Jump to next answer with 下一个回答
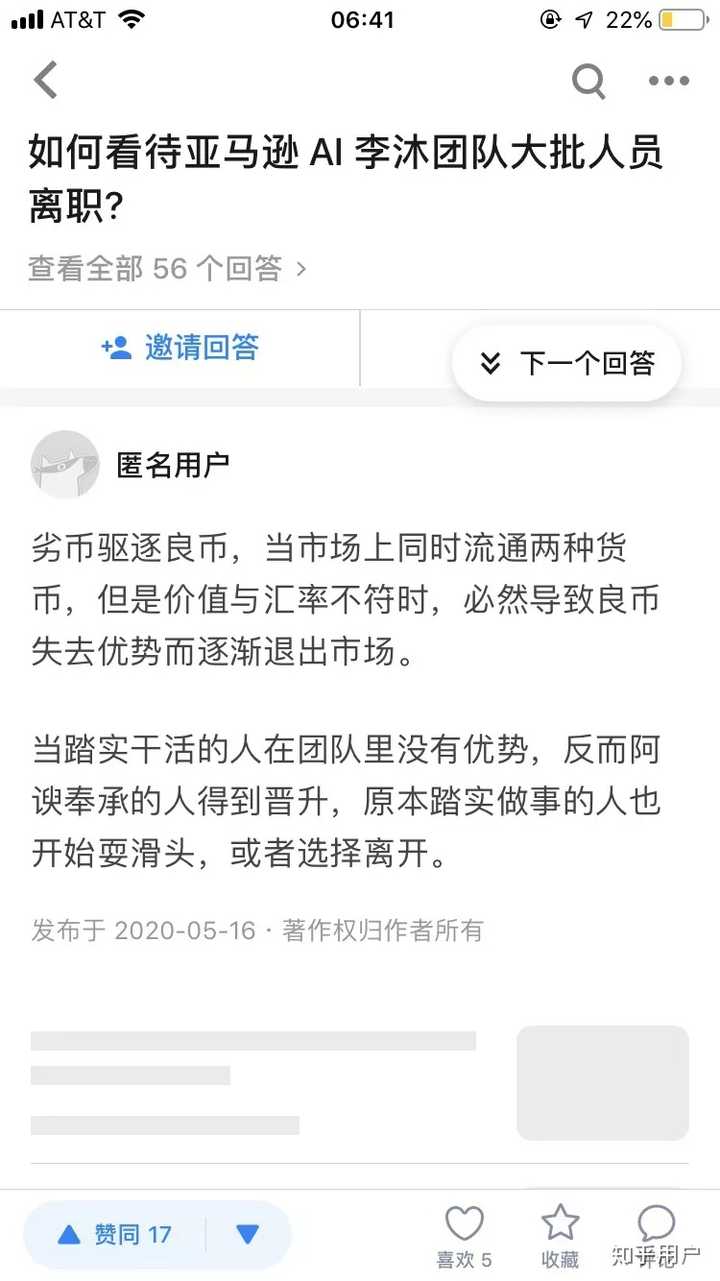720x1281 pixels. pyautogui.click(x=567, y=363)
